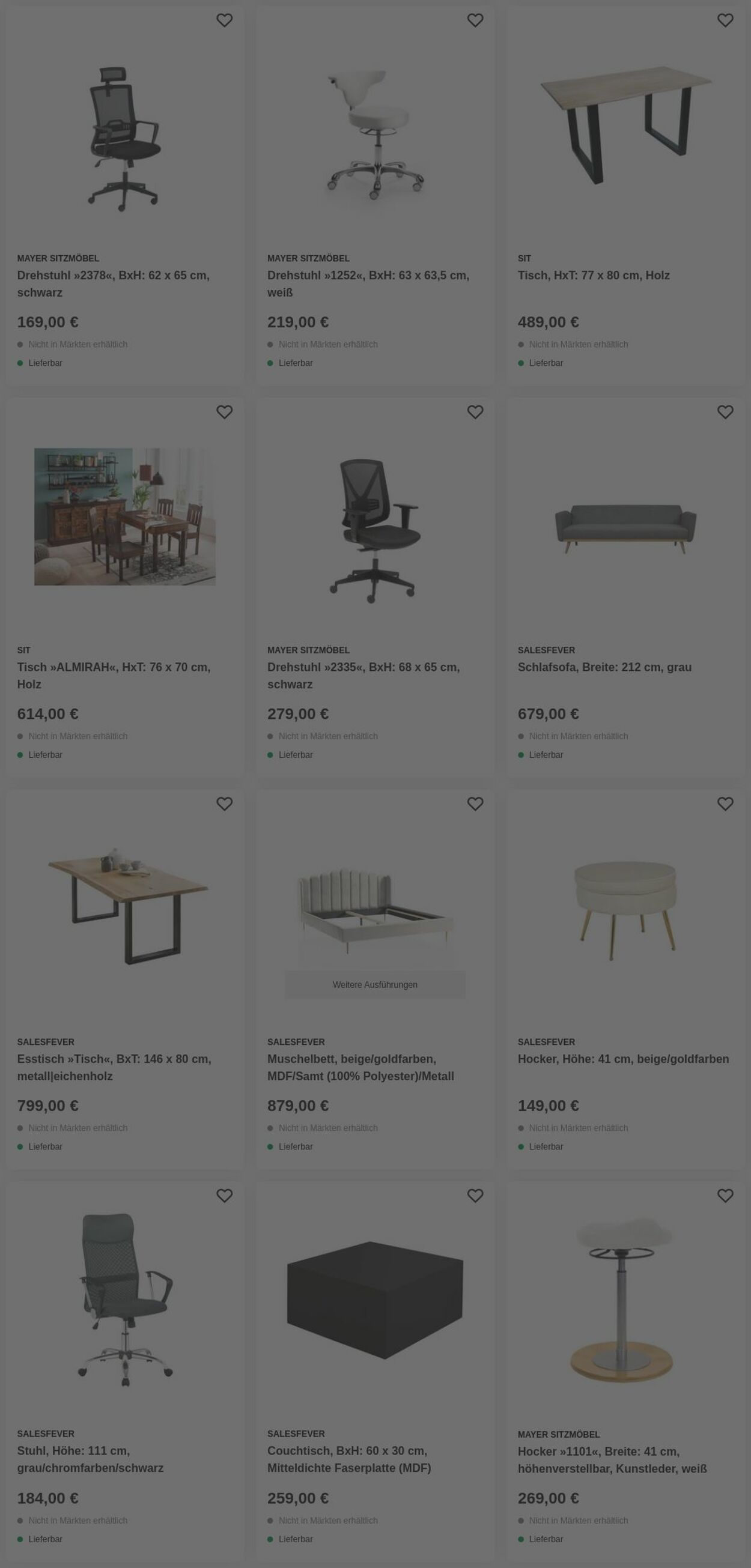The width and height of the screenshot is (751, 1568).
Task: Save the 489,00 € SIT Tisch to favorites
Action: pos(725,20)
